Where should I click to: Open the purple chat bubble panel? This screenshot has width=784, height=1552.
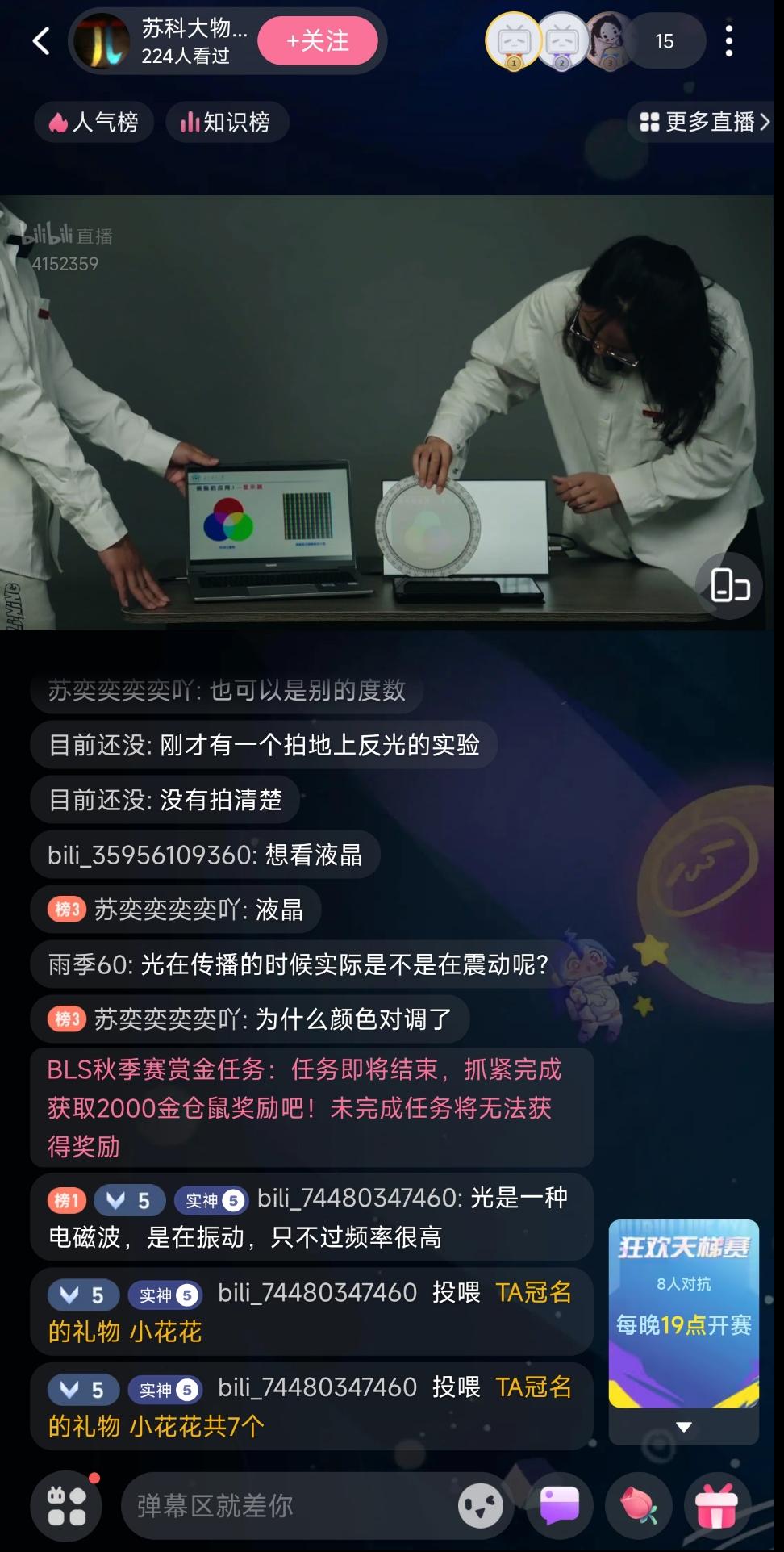[x=559, y=1506]
